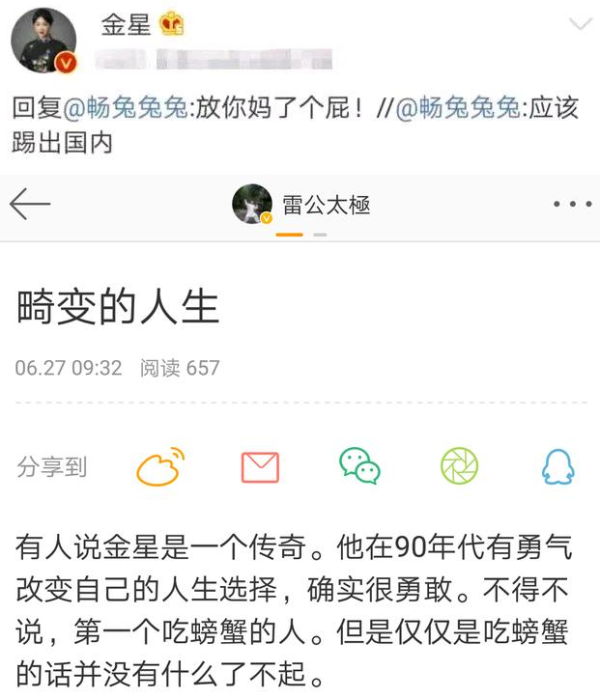This screenshot has height=698, width=600.
Task: Open 金星's username link
Action: [x=125, y=25]
